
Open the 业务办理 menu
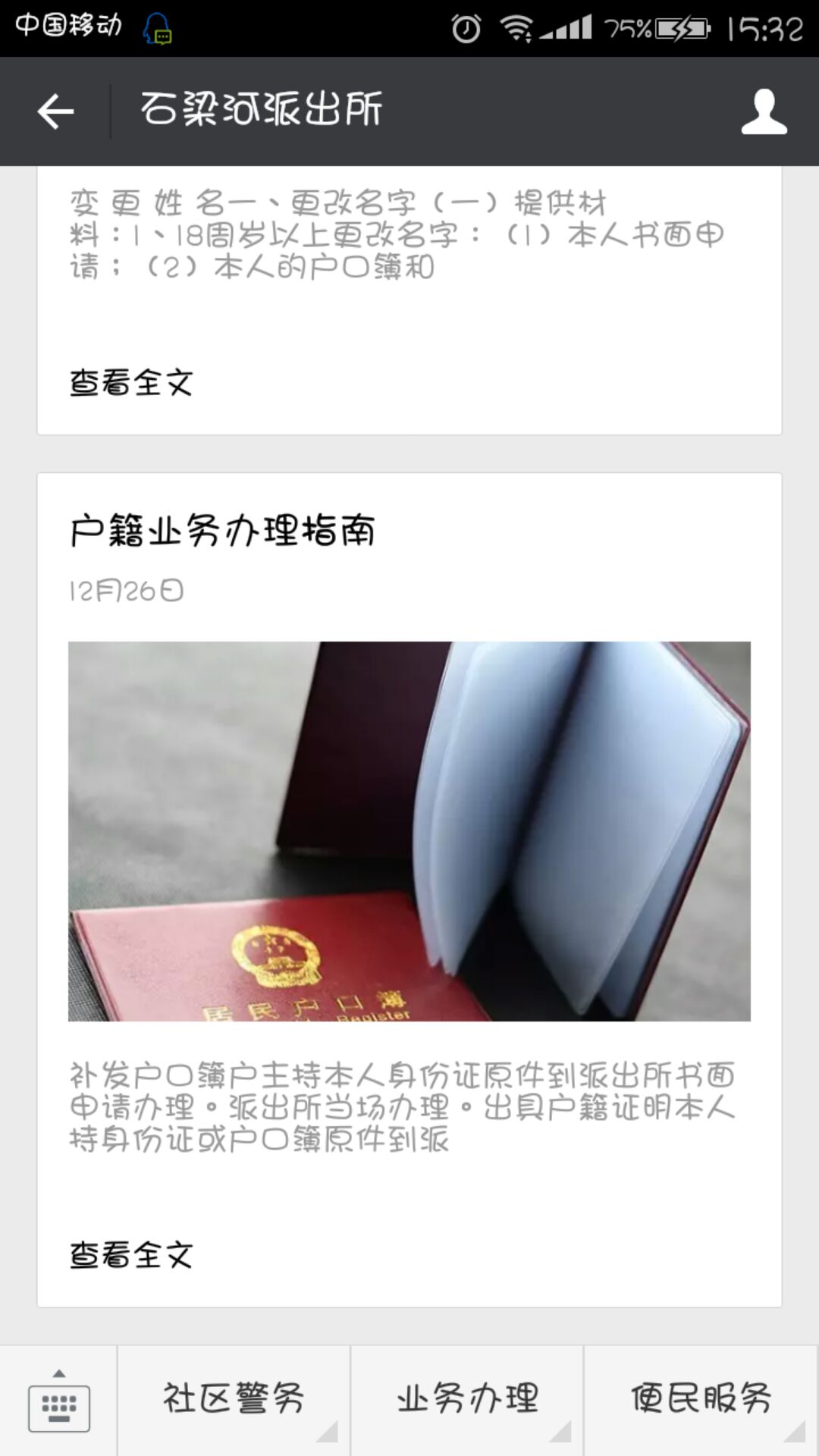tap(467, 1399)
